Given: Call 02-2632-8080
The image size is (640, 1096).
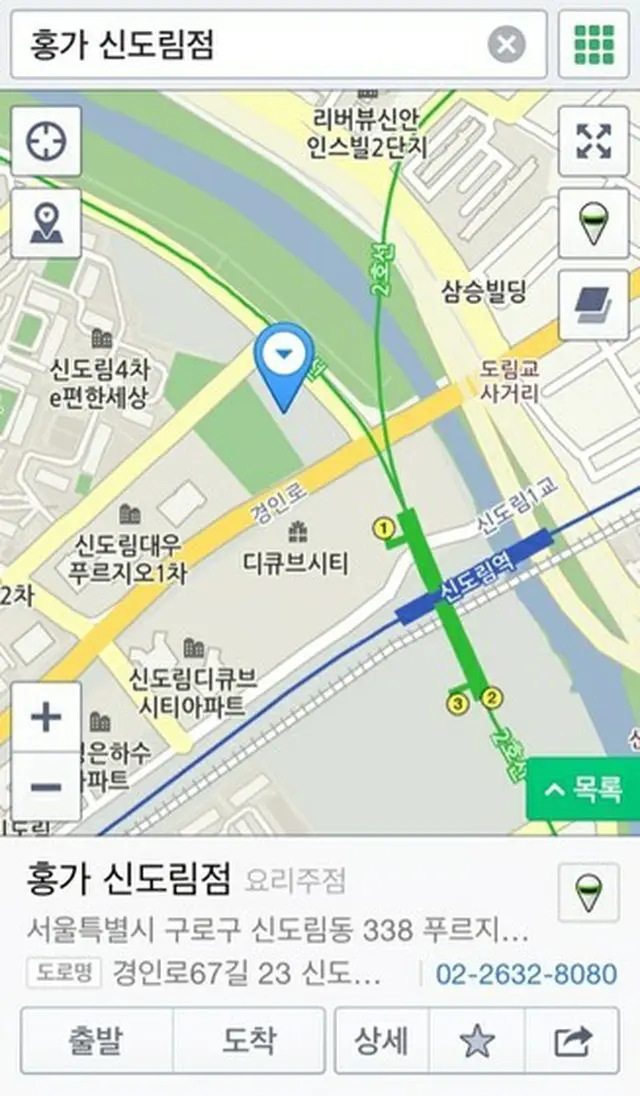Looking at the screenshot, I should point(526,974).
